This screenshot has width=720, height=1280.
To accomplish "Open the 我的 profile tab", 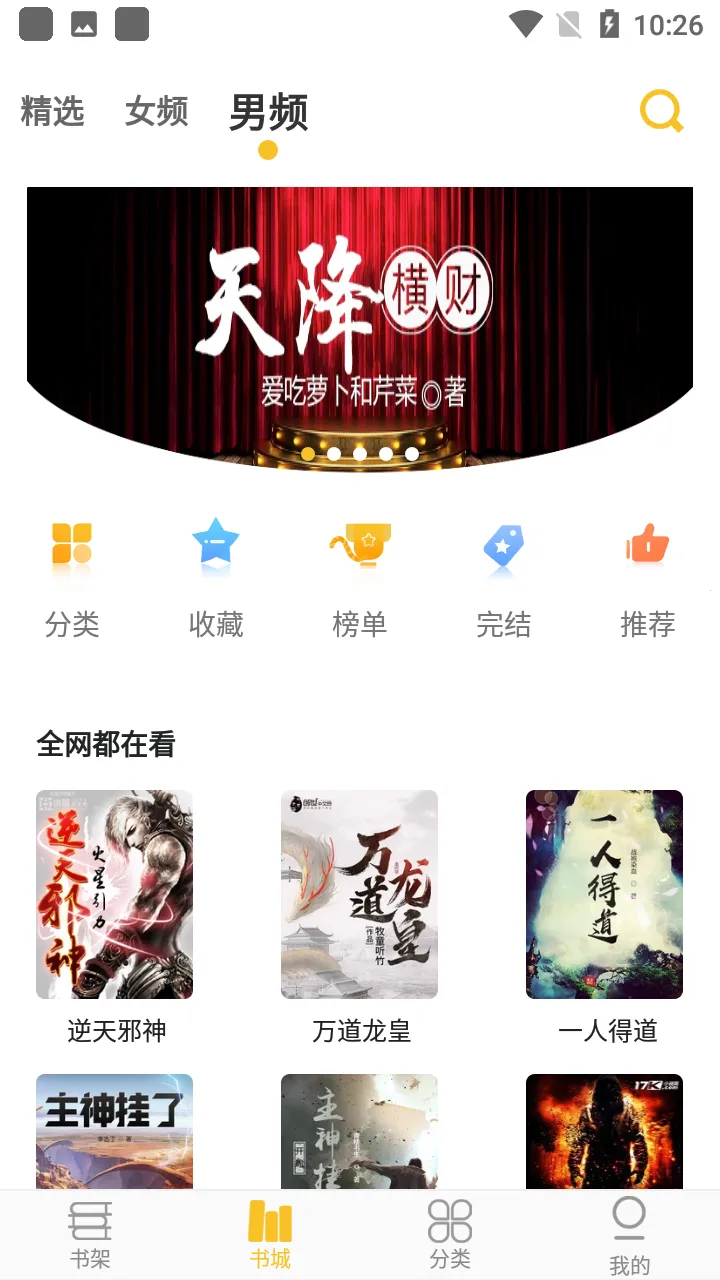I will point(629,1235).
